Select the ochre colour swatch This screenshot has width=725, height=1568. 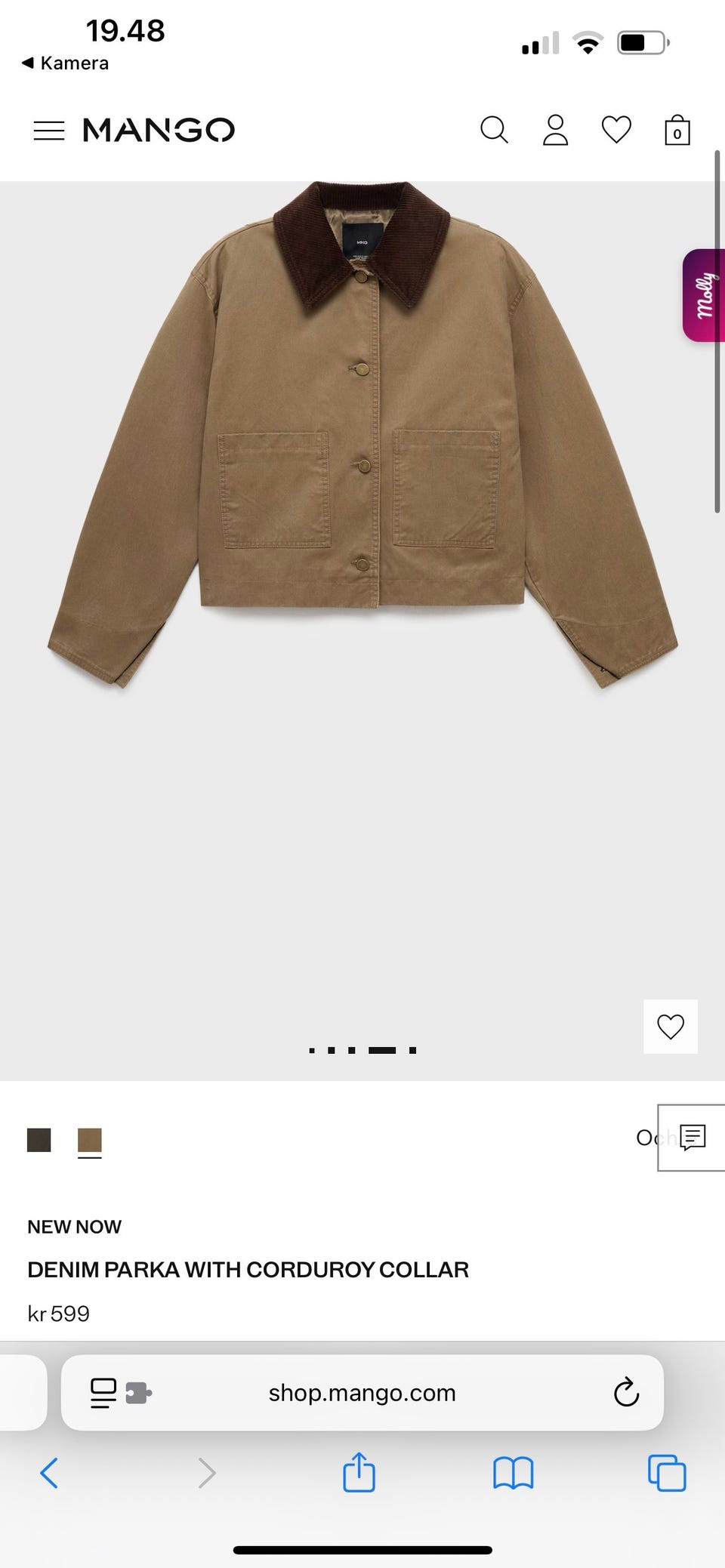click(x=90, y=1140)
